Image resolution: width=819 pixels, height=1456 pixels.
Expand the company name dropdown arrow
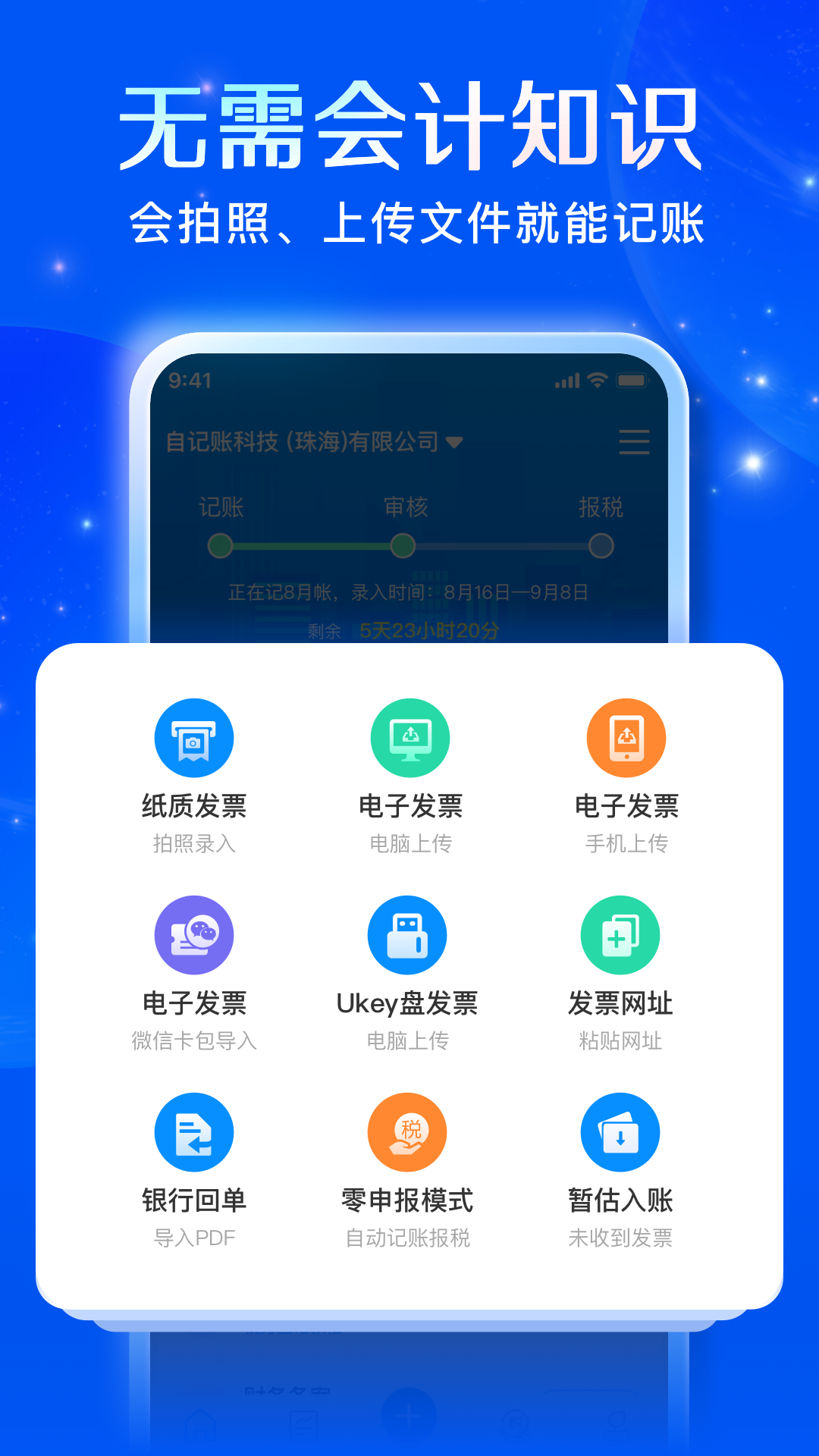[456, 441]
